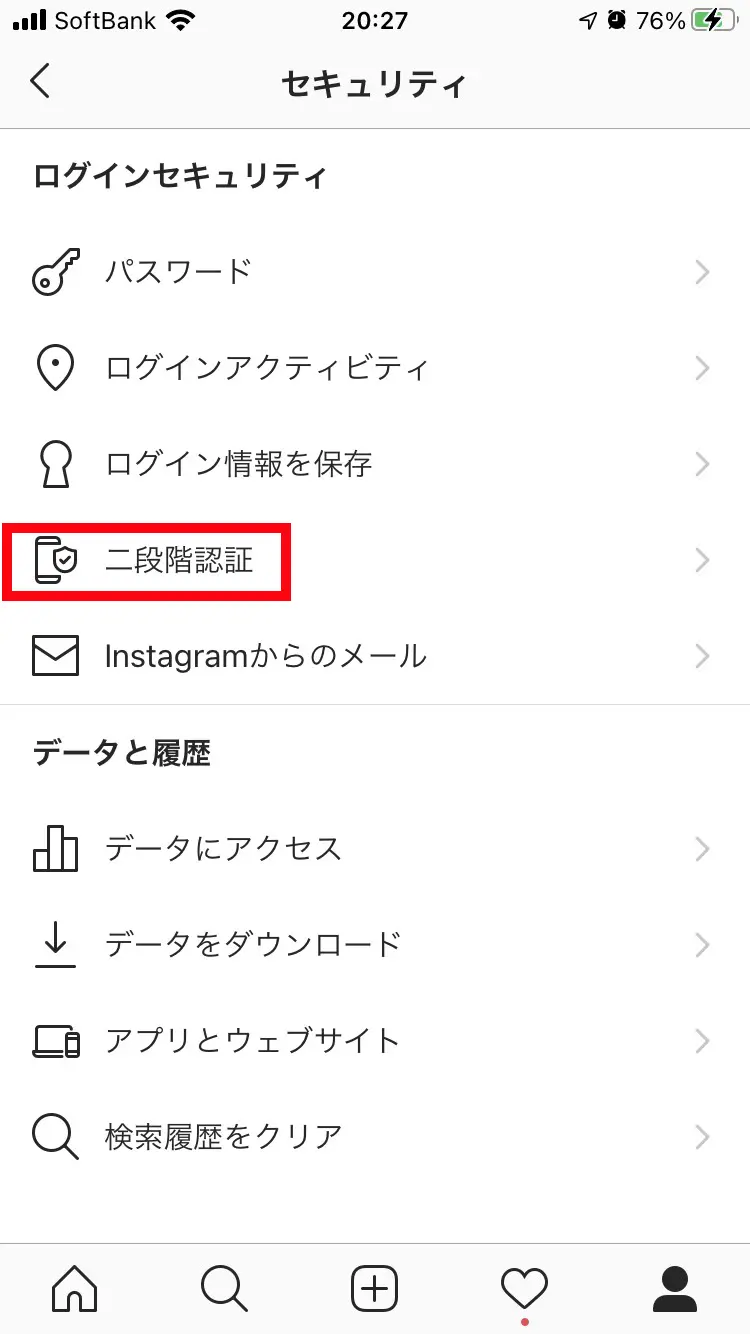Go back using the top-left arrow
Image resolution: width=750 pixels, height=1334 pixels.
click(40, 82)
